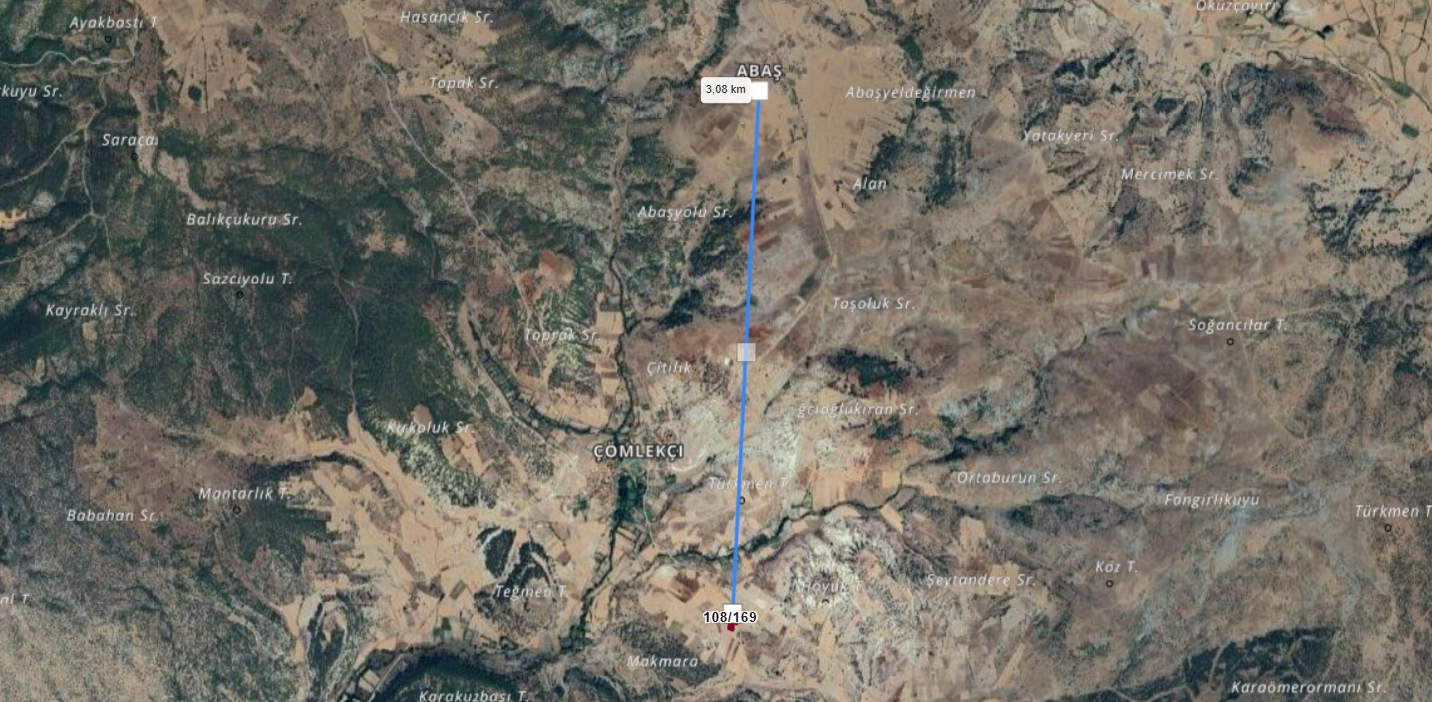This screenshot has height=702, width=1432.
Task: Select the measurement endpoint handle near Abaş
Action: click(759, 91)
